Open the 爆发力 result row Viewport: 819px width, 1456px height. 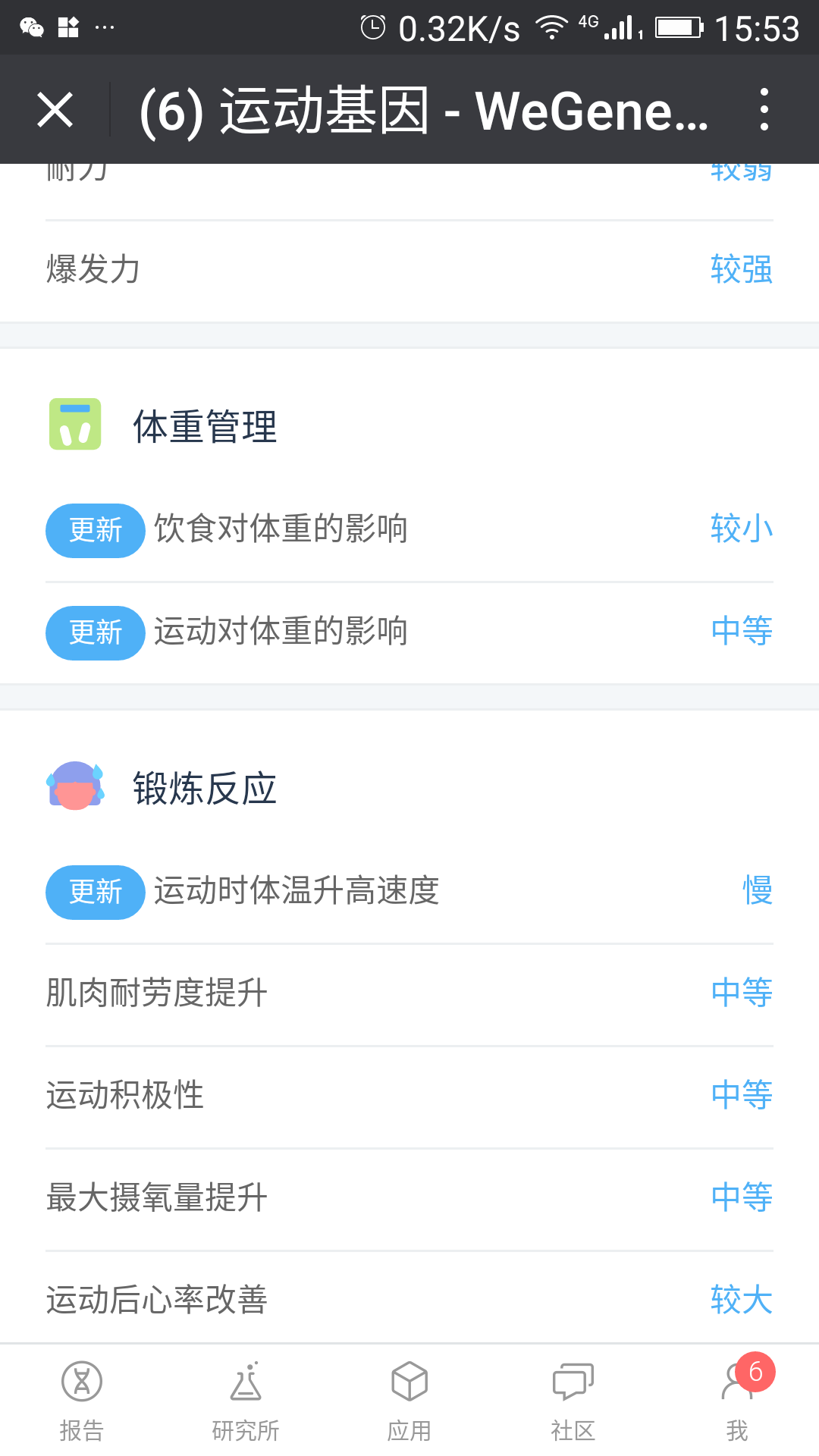[x=409, y=270]
